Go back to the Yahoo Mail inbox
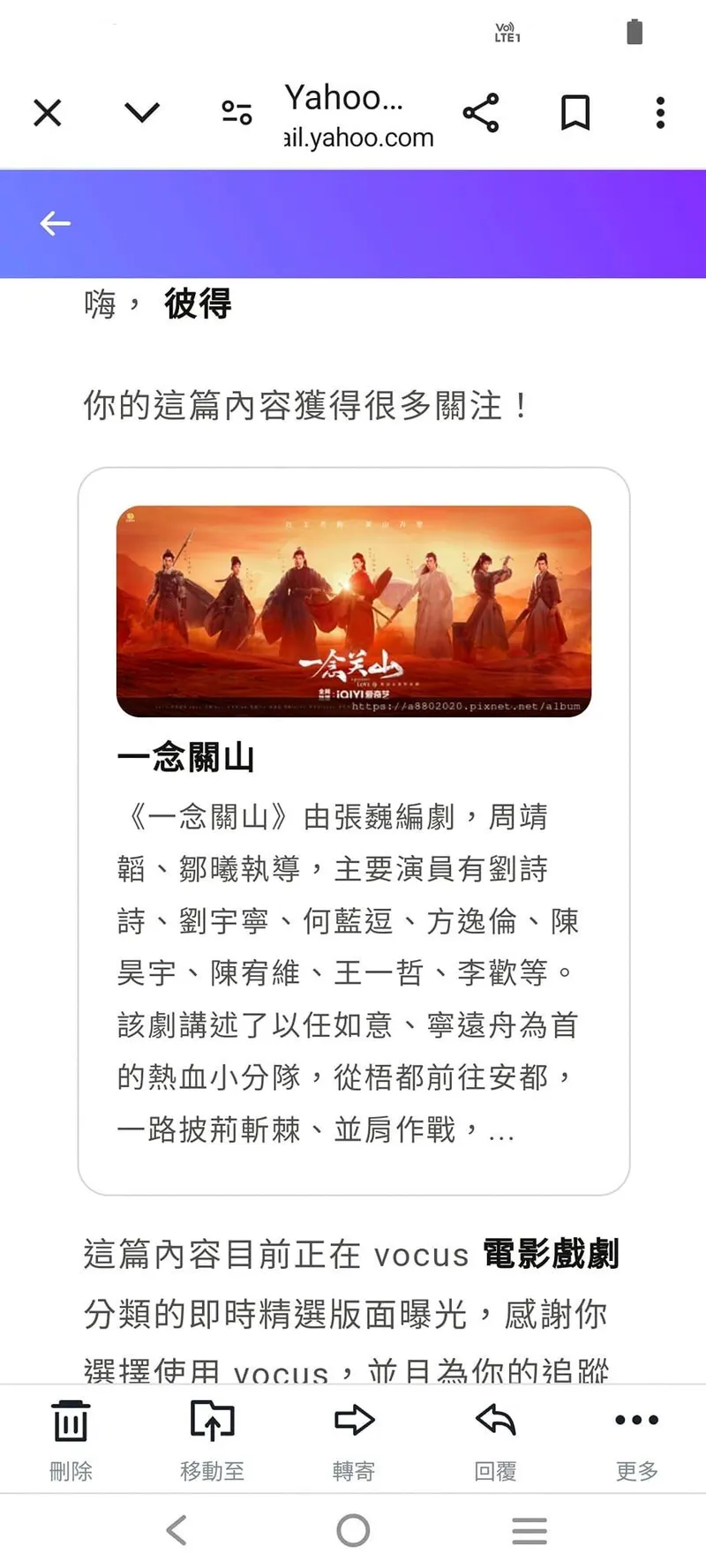The width and height of the screenshot is (706, 1568). coord(55,223)
